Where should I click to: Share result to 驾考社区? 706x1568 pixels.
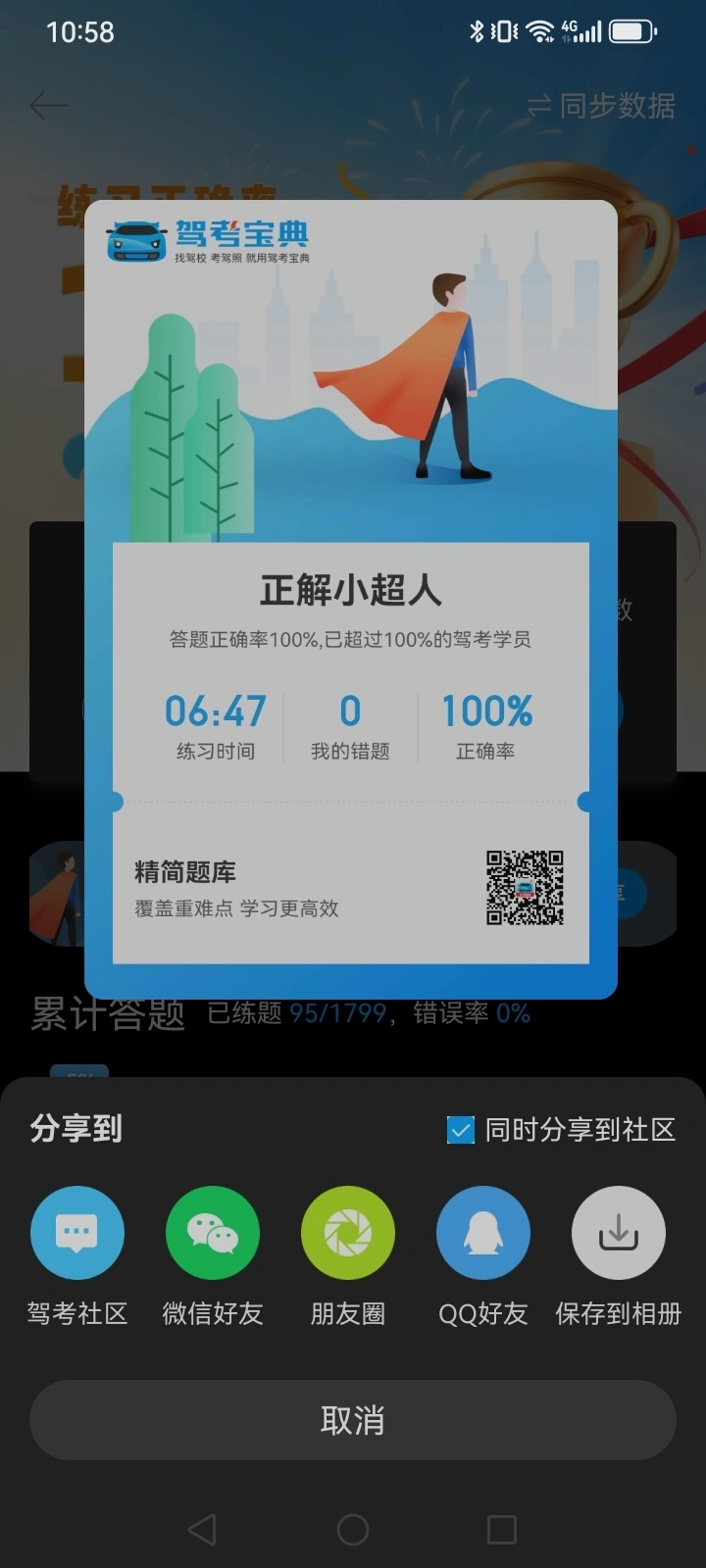pyautogui.click(x=77, y=1233)
